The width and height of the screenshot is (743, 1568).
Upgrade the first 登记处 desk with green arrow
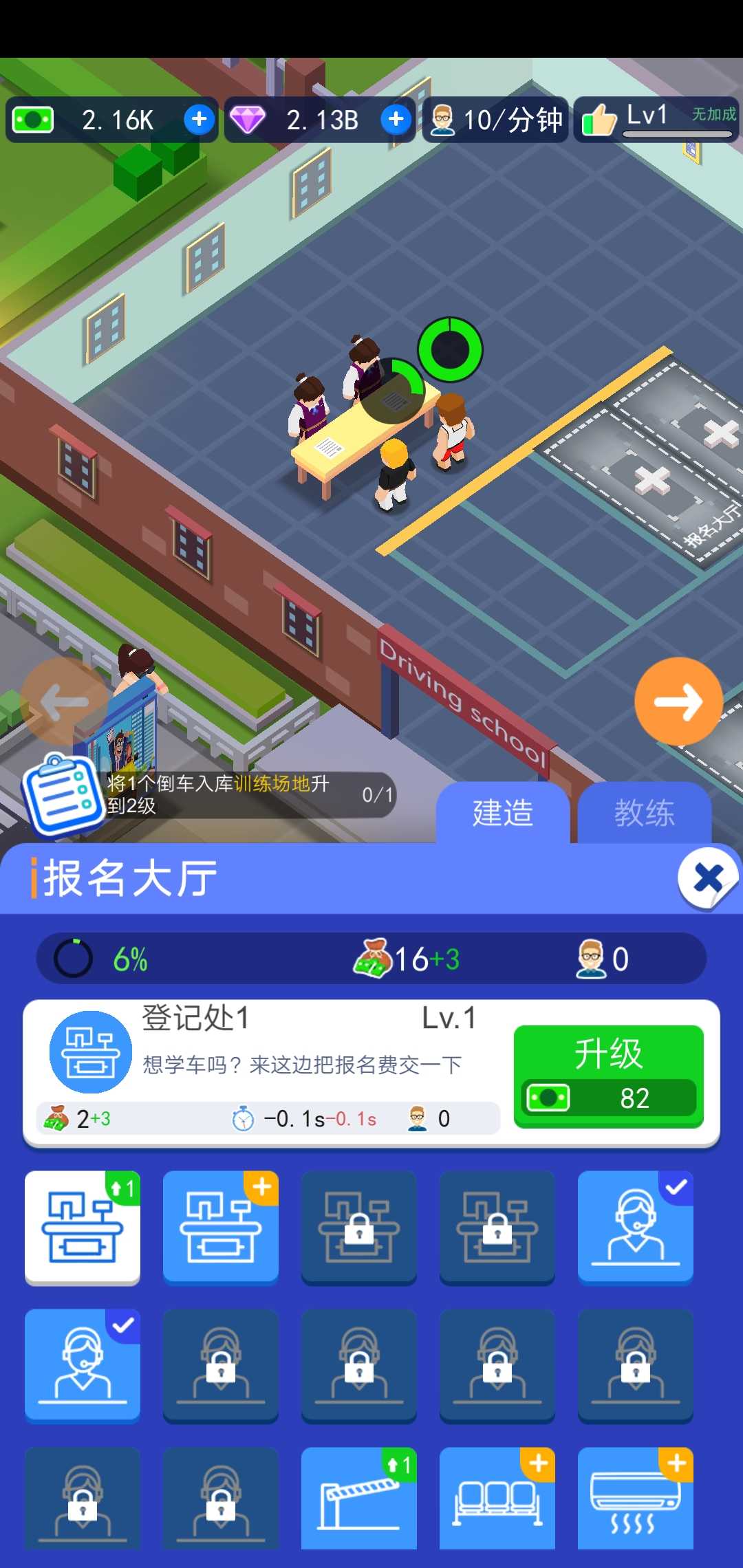pyautogui.click(x=81, y=1228)
